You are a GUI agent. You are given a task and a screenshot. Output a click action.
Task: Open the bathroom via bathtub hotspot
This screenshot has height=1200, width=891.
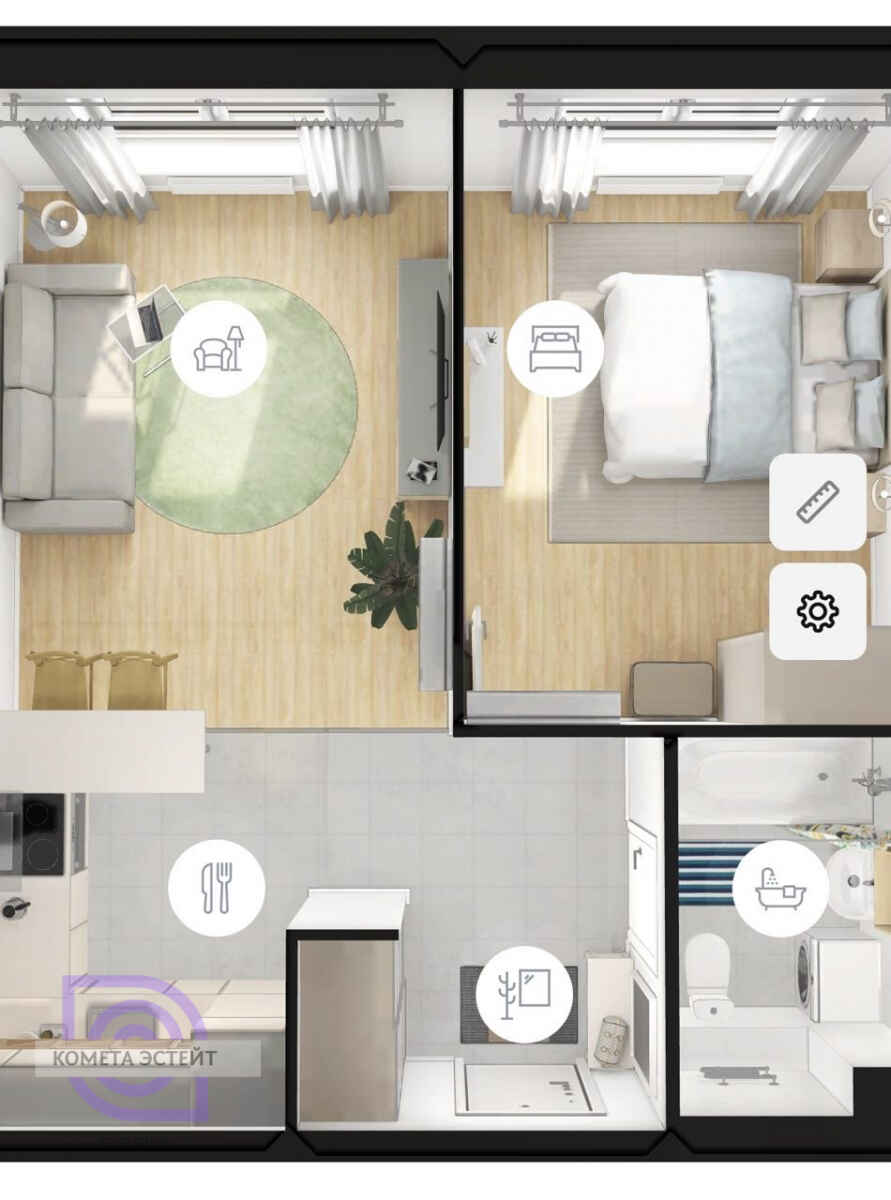781,888
